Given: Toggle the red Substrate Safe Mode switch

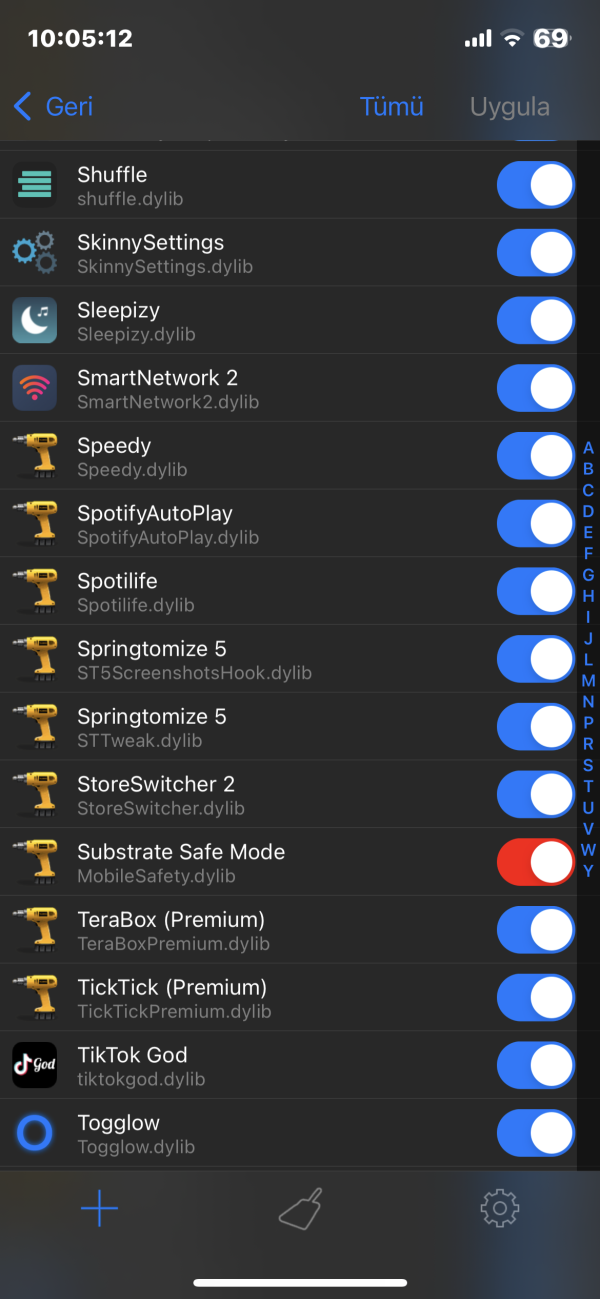Looking at the screenshot, I should coord(535,863).
